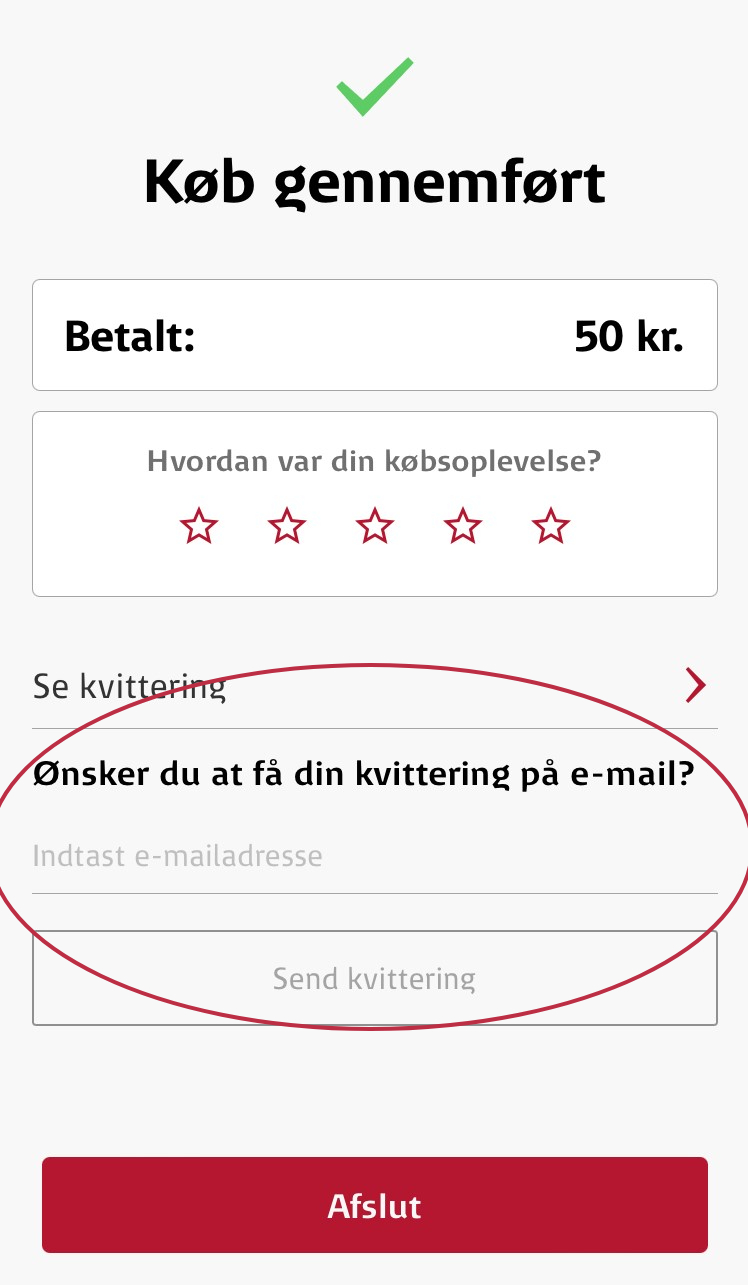Click the Hvordan var din købsoplevelse prompt
Screen dimensions: 748x1285
(374, 461)
